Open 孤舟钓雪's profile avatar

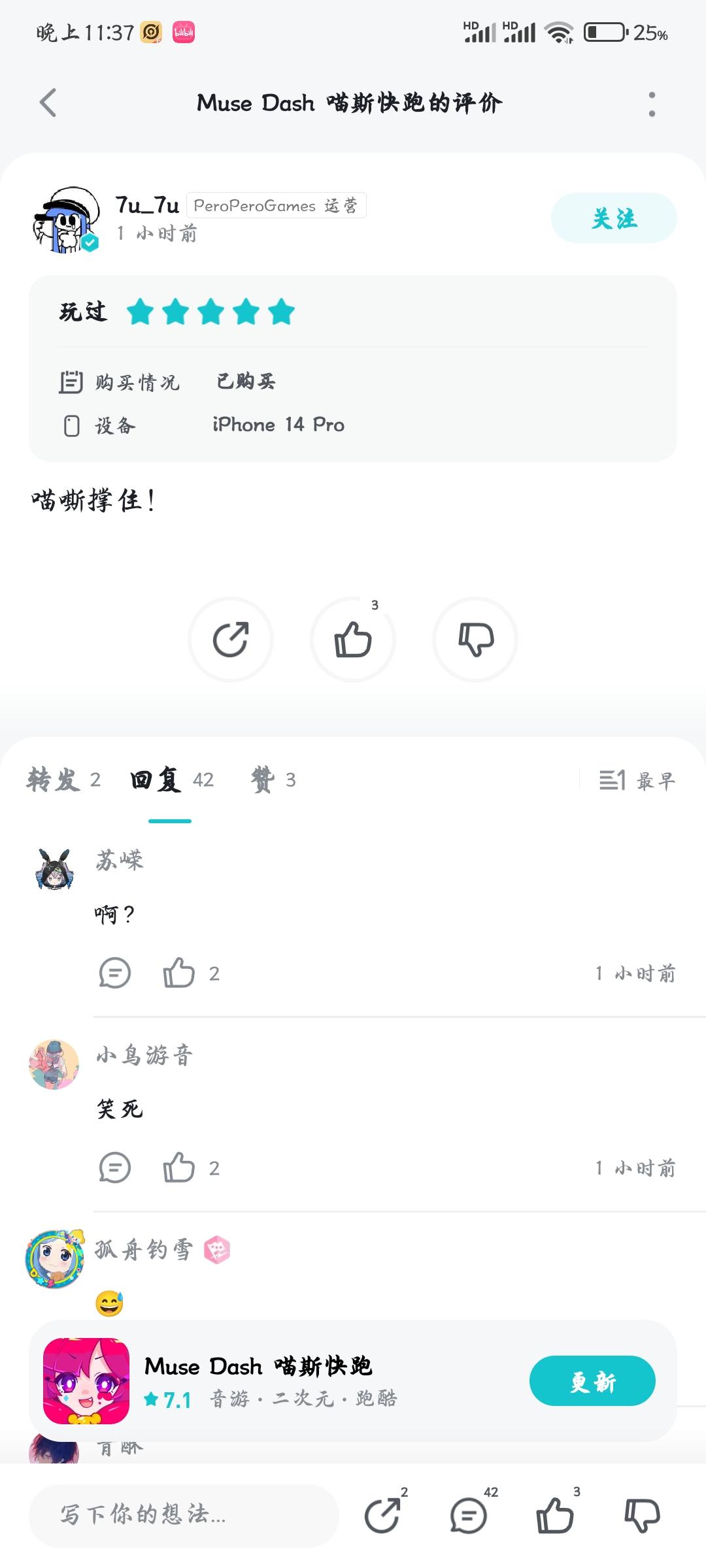(x=55, y=1258)
